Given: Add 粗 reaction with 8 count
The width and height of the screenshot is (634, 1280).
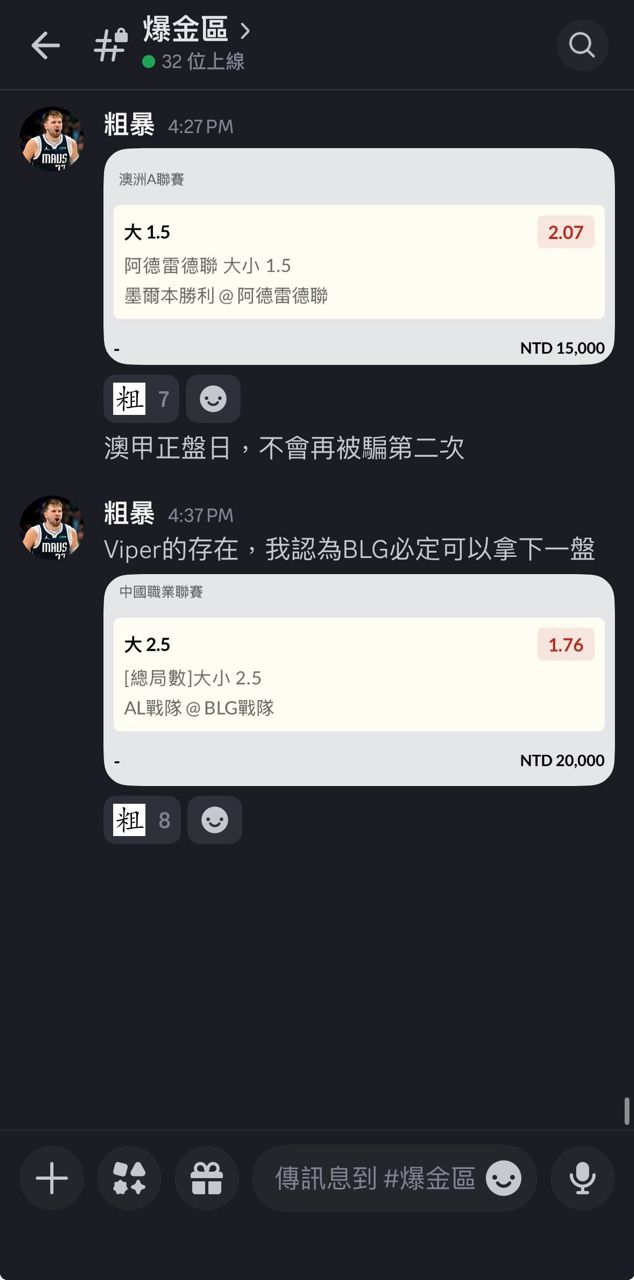Looking at the screenshot, I should point(142,820).
